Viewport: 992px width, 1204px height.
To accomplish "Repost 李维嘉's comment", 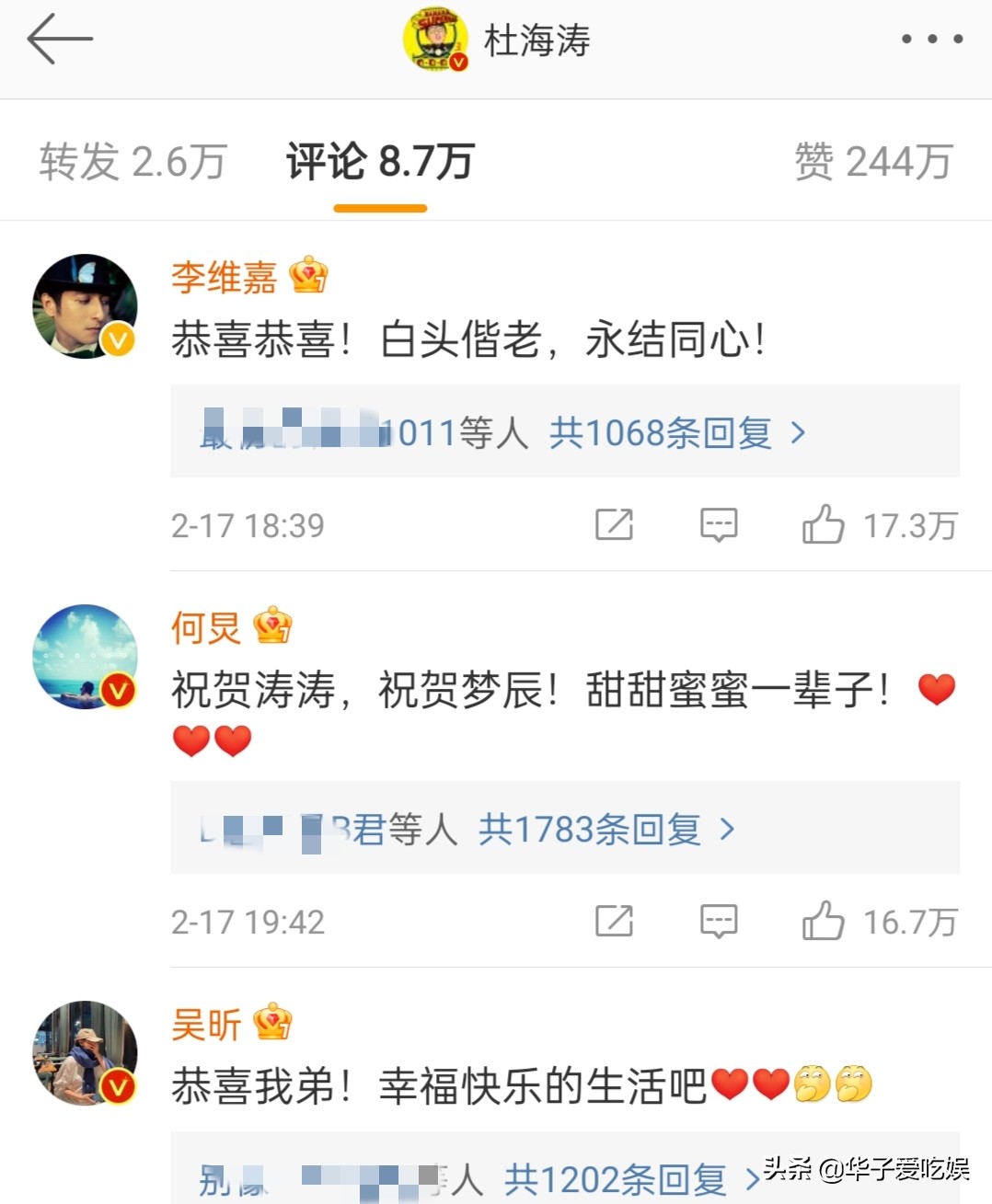I will point(614,524).
